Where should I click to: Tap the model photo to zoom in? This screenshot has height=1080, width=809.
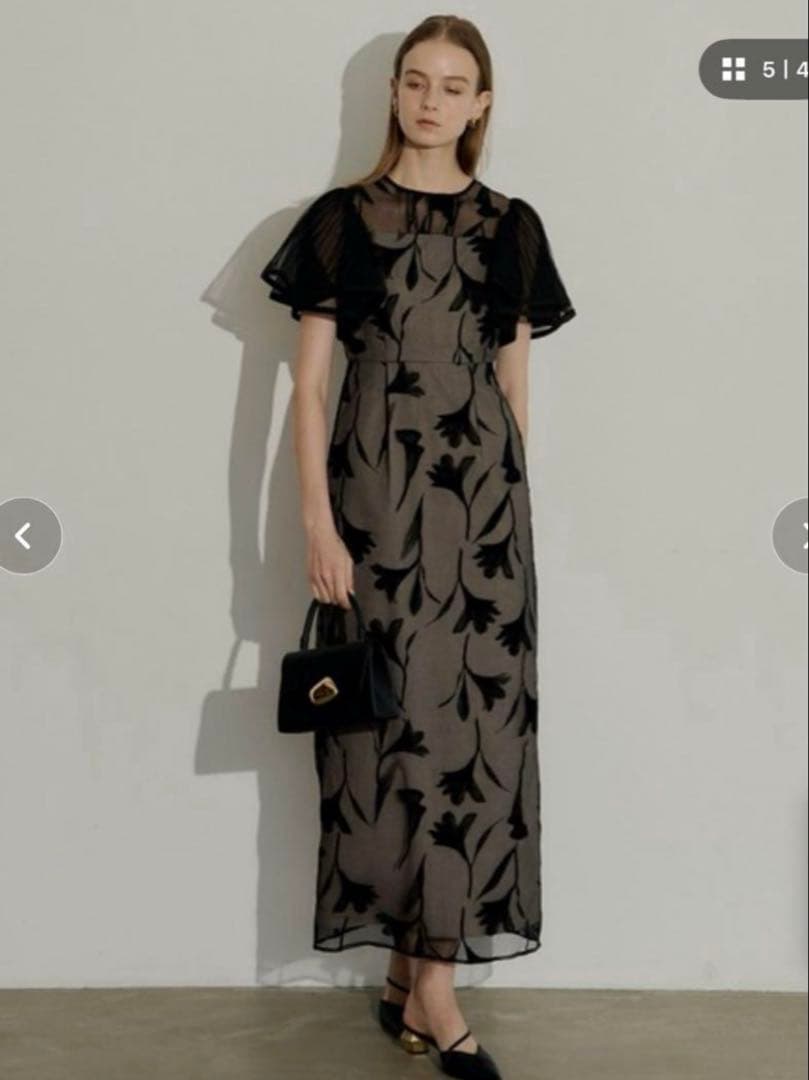420,500
